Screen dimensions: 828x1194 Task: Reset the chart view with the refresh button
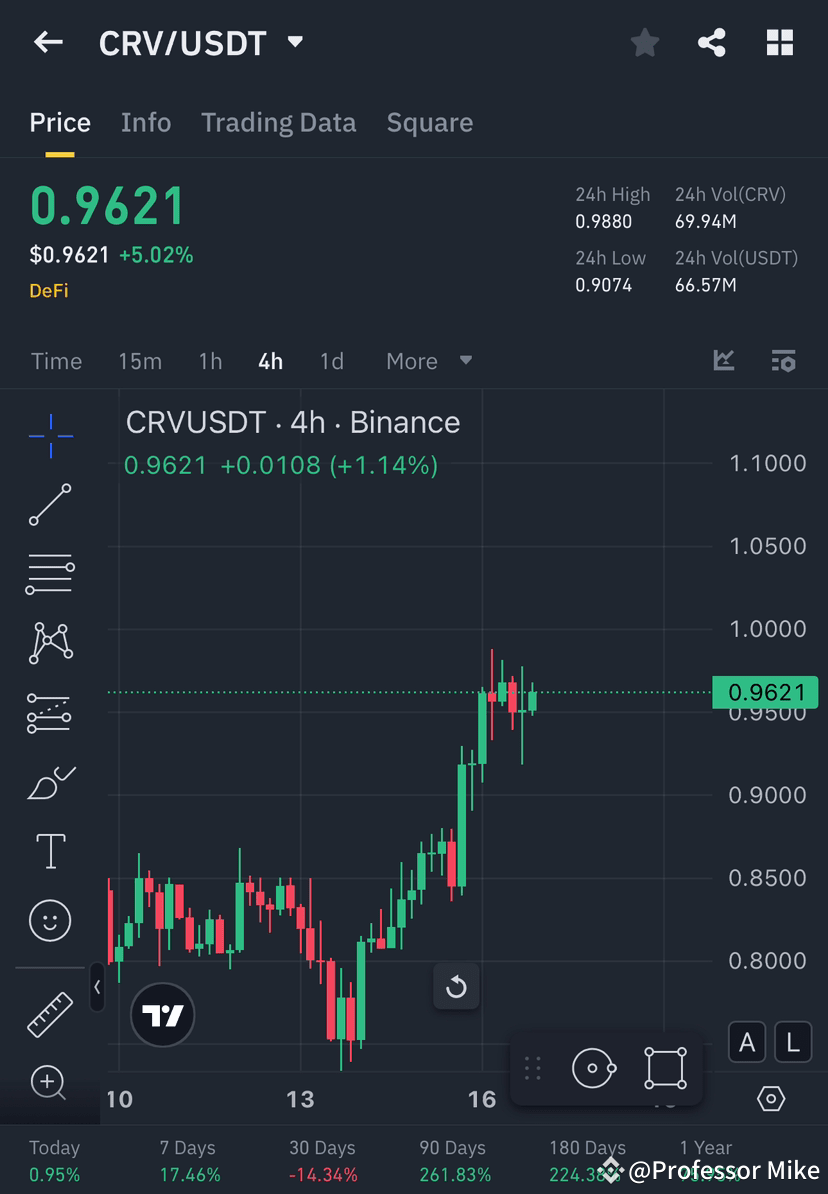click(456, 987)
